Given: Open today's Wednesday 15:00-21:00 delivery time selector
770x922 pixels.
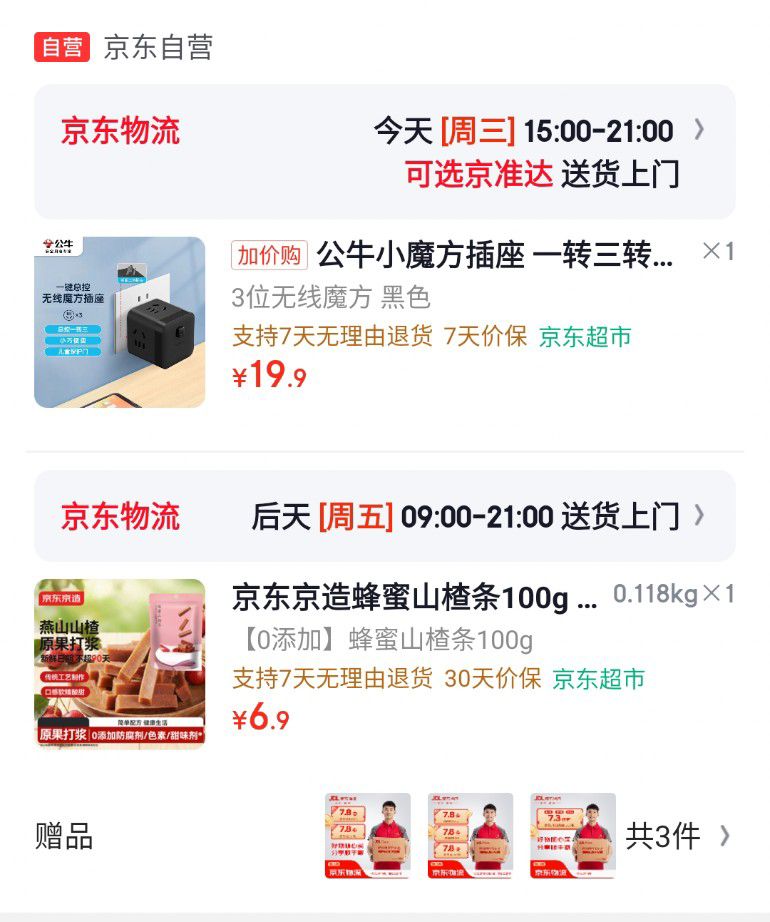Looking at the screenshot, I should click(x=384, y=152).
